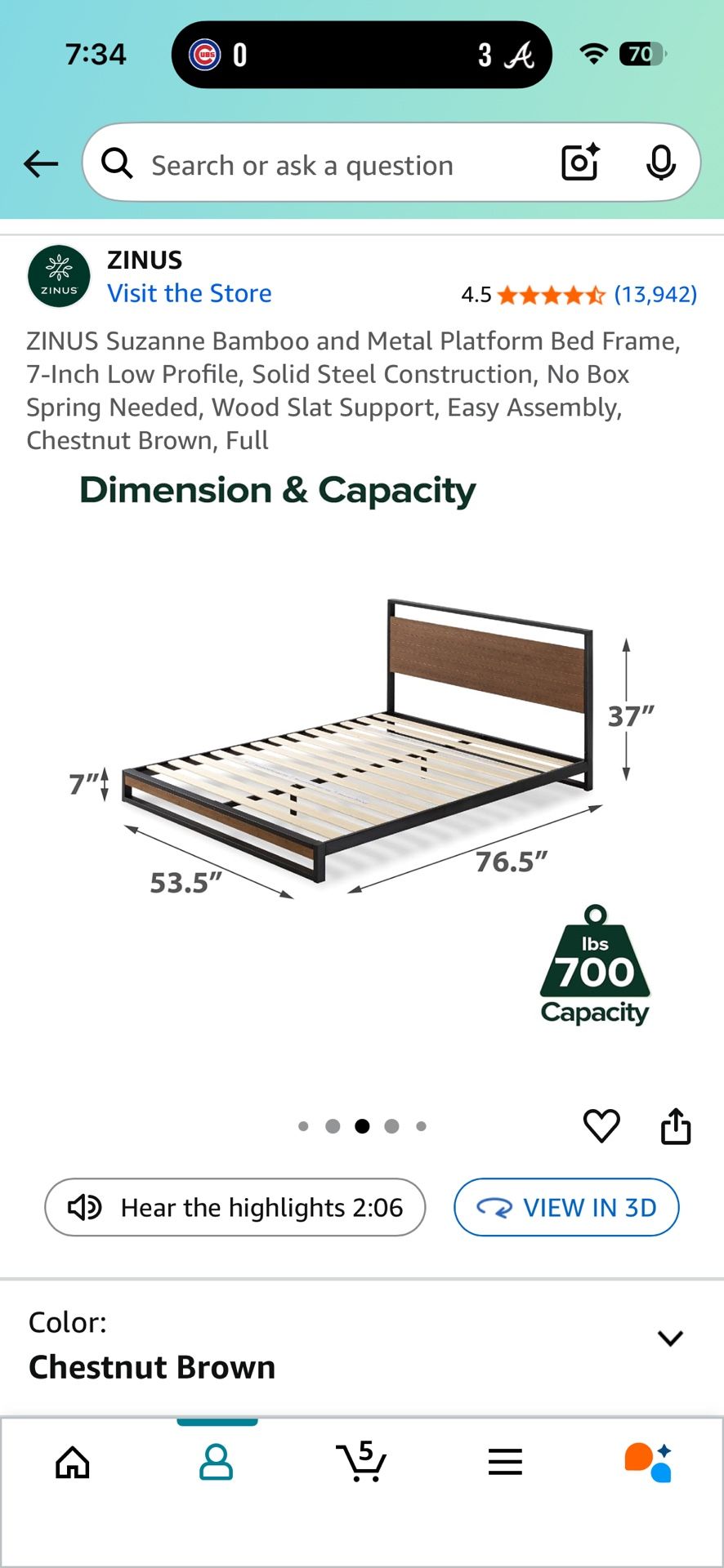The height and width of the screenshot is (1568, 724).
Task: Play Hear the highlights audio
Action: pos(235,1207)
